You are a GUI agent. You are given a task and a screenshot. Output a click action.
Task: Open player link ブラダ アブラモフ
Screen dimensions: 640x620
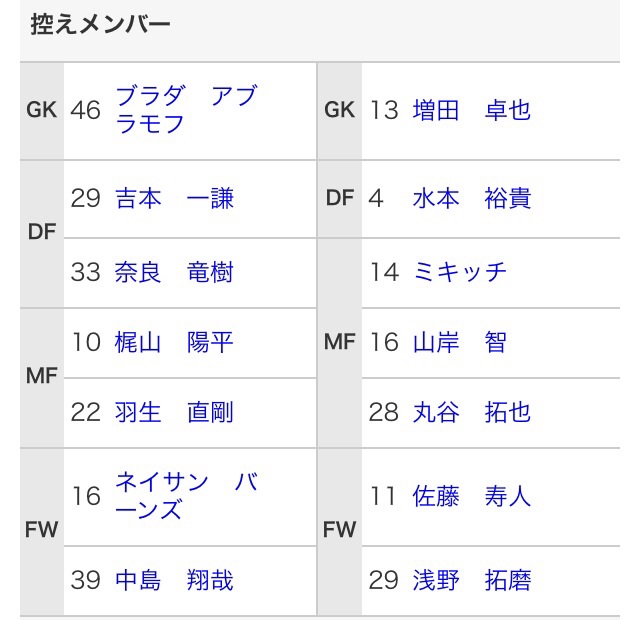[x=185, y=110]
